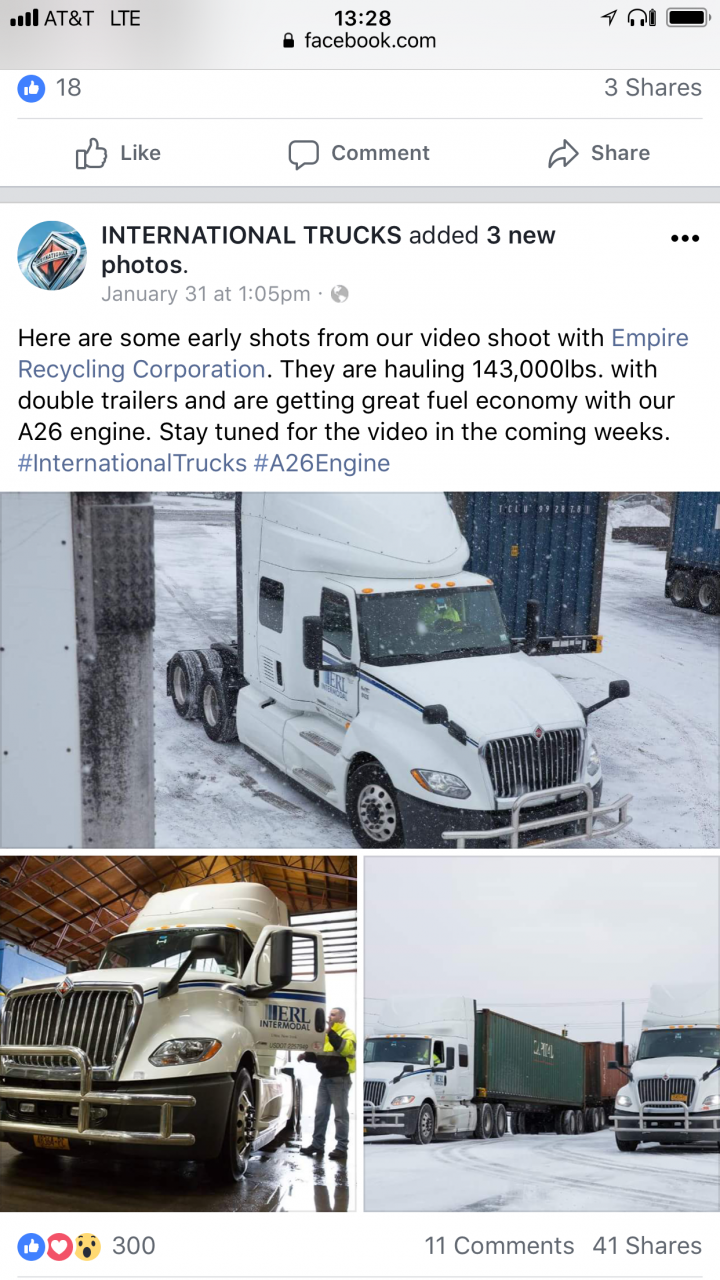The height and width of the screenshot is (1280, 720).
Task: Open the 11 Comments
Action: coord(499,1246)
